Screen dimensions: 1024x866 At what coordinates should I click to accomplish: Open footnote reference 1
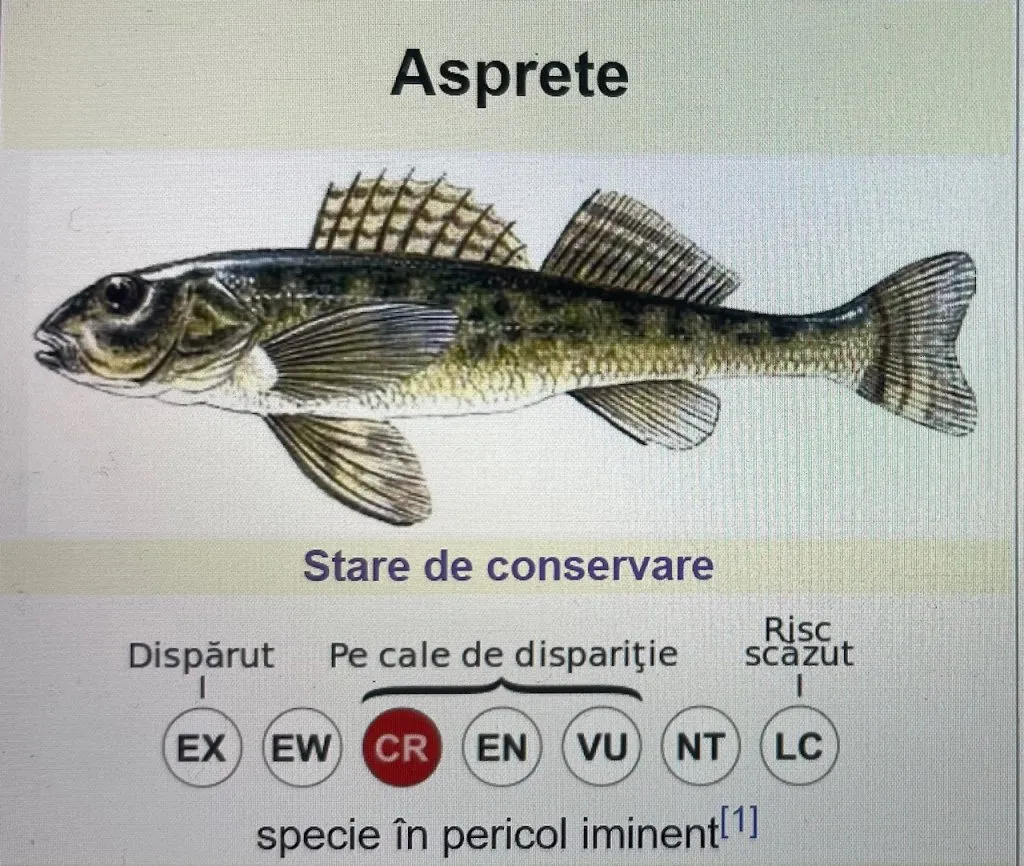click(x=739, y=826)
